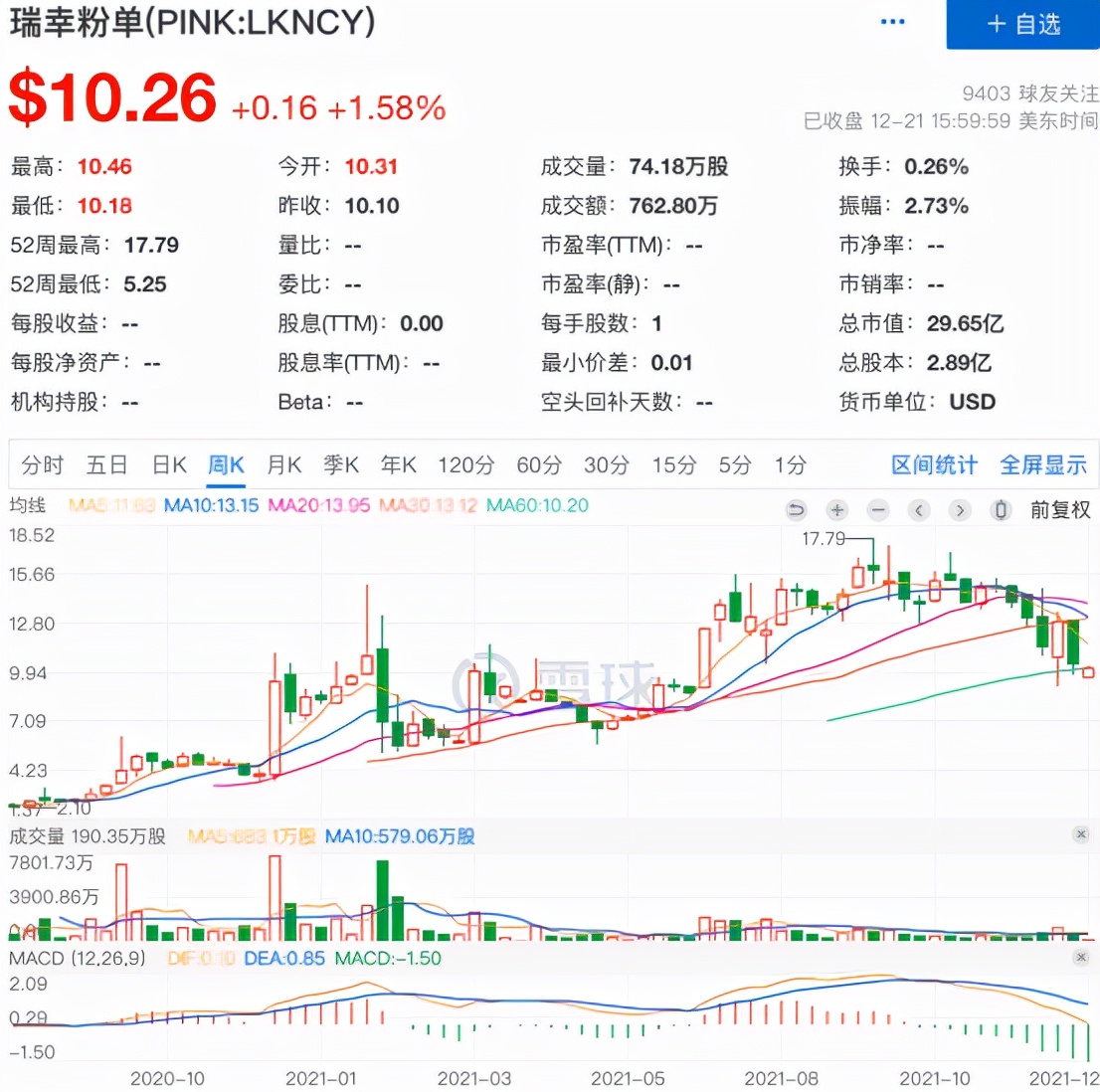Open the three-dot more options menu

tap(893, 22)
